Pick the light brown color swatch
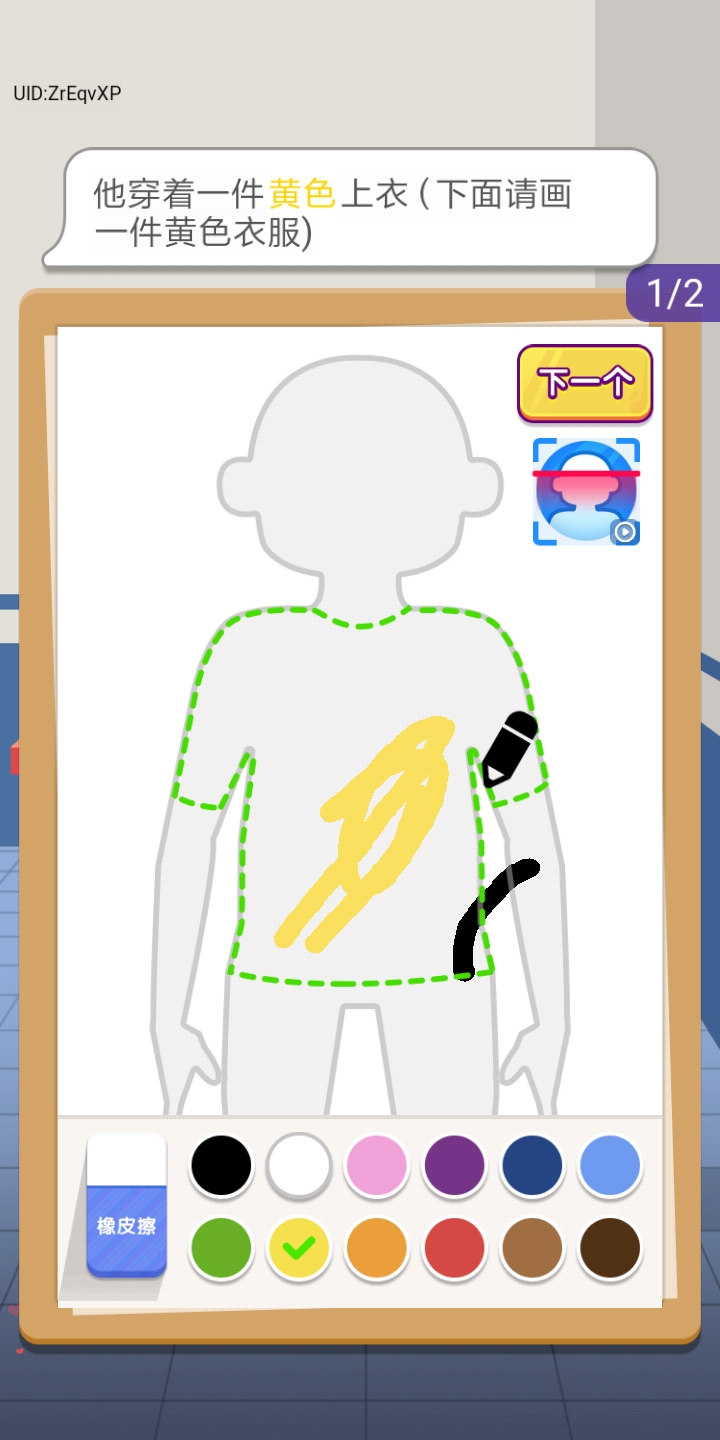The height and width of the screenshot is (1440, 720). [x=532, y=1247]
